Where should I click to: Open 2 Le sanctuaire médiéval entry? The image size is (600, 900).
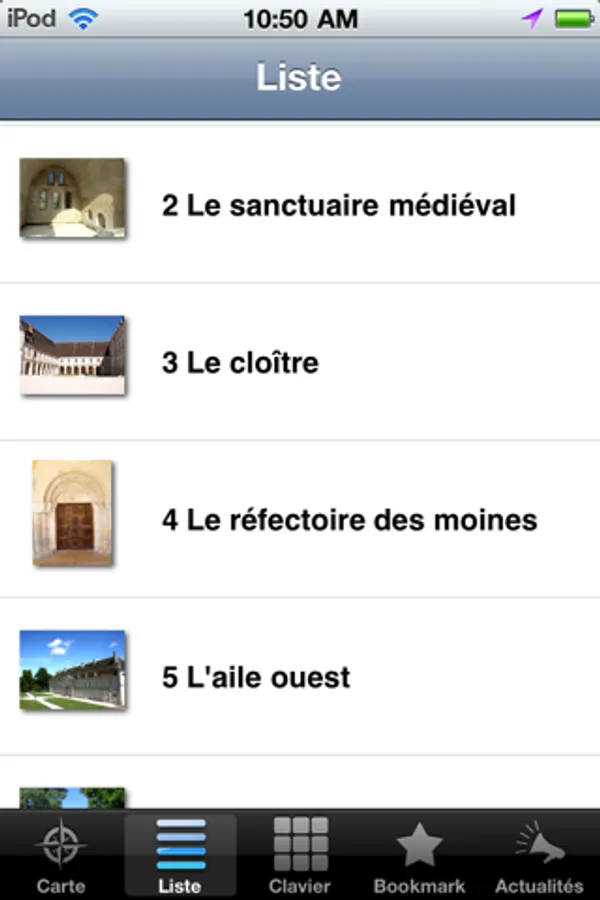tap(300, 205)
